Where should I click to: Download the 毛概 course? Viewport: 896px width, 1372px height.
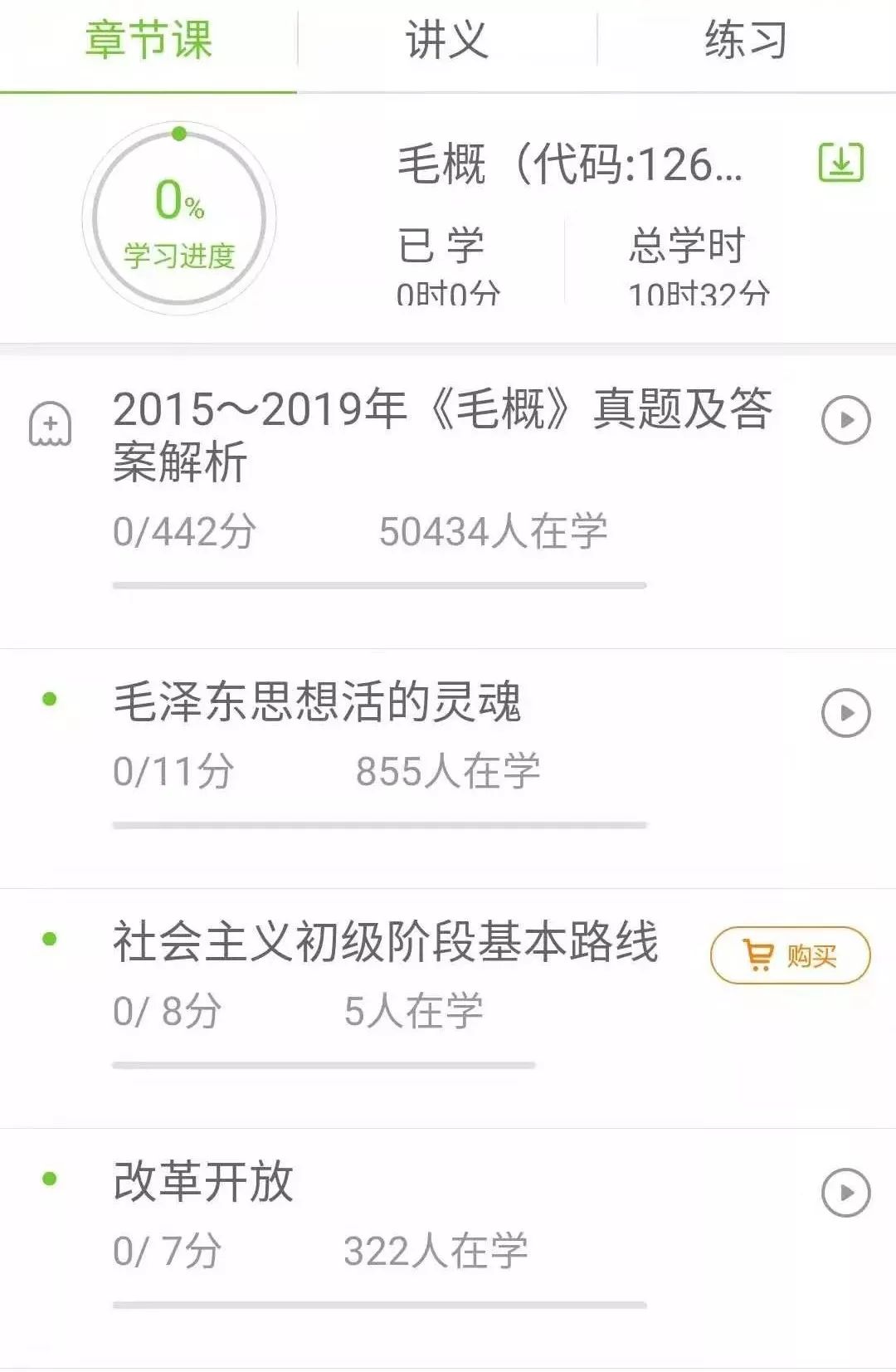pyautogui.click(x=840, y=162)
